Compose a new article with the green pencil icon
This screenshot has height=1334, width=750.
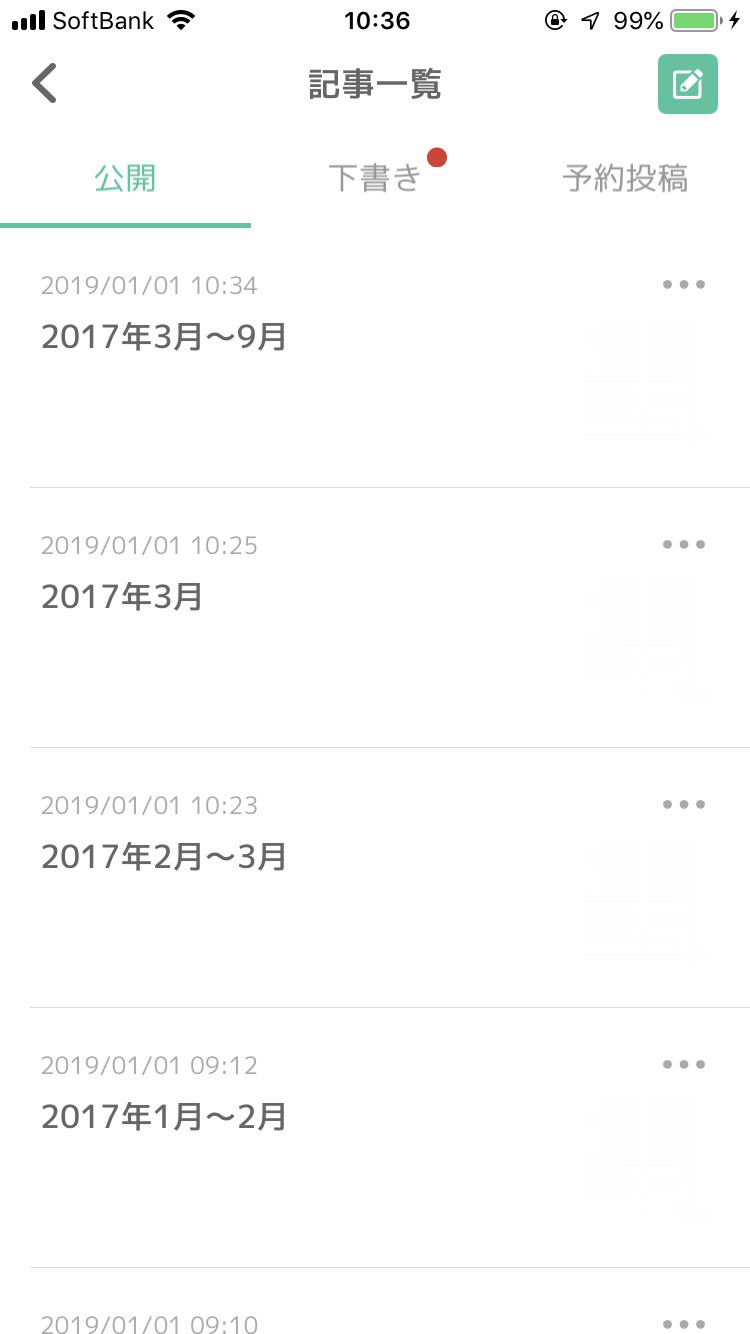coord(688,84)
